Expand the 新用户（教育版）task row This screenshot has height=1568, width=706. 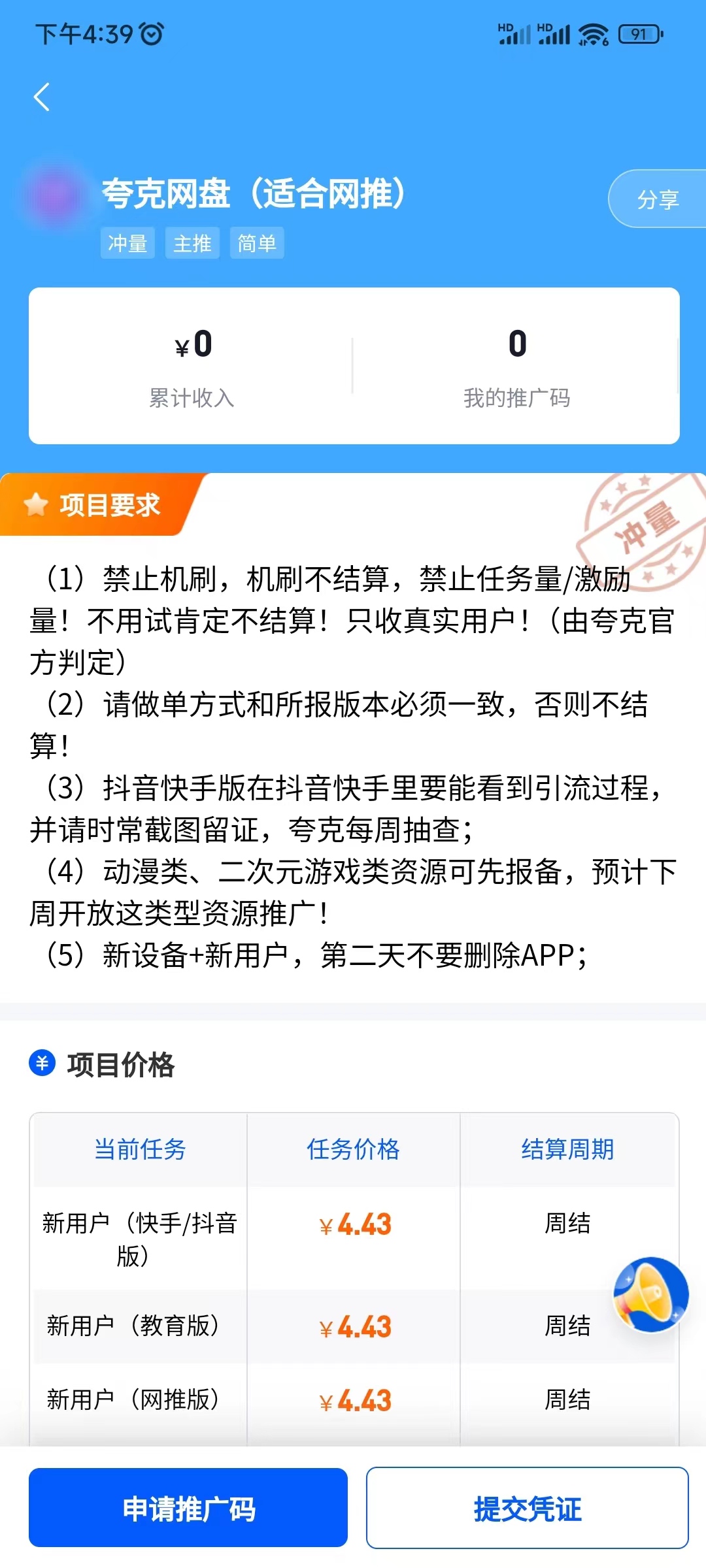[141, 1326]
